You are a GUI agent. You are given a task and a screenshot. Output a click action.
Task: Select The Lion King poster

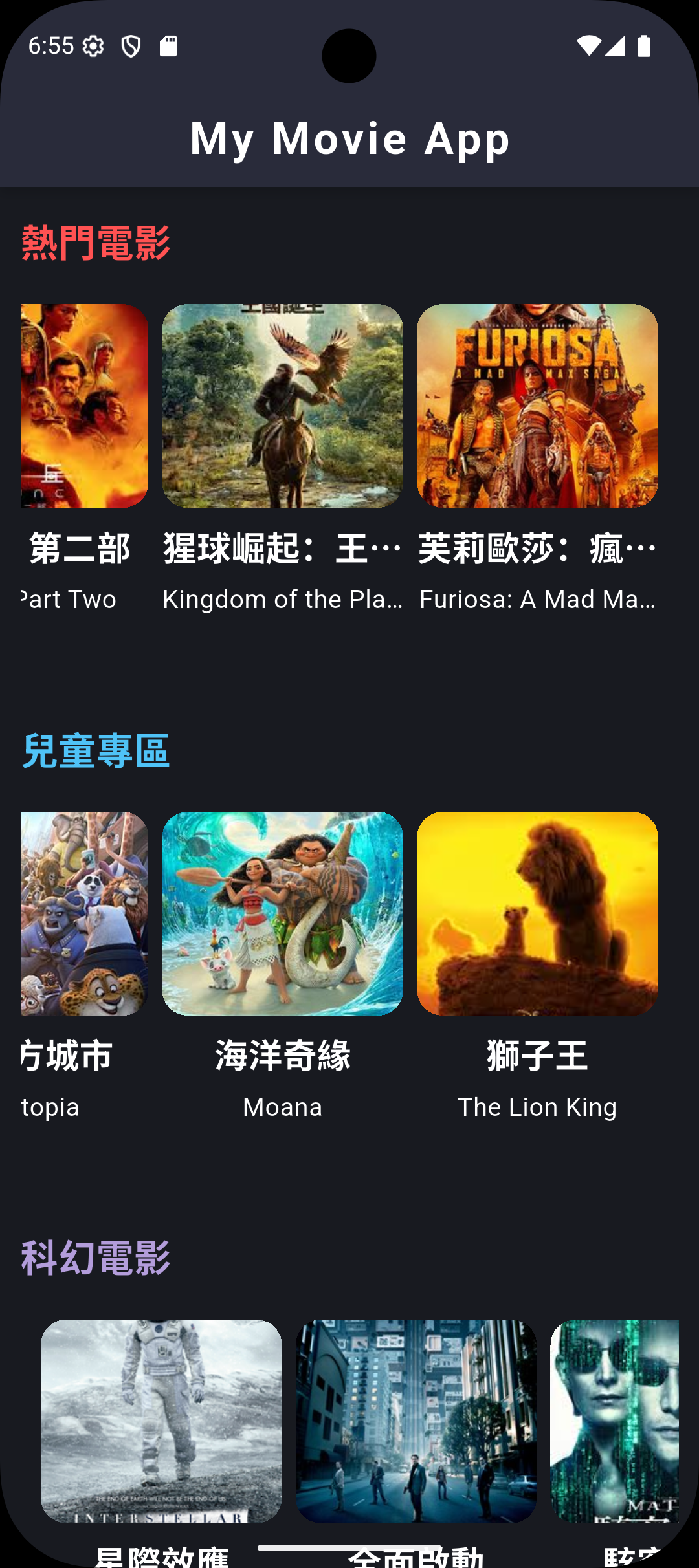[538, 912]
